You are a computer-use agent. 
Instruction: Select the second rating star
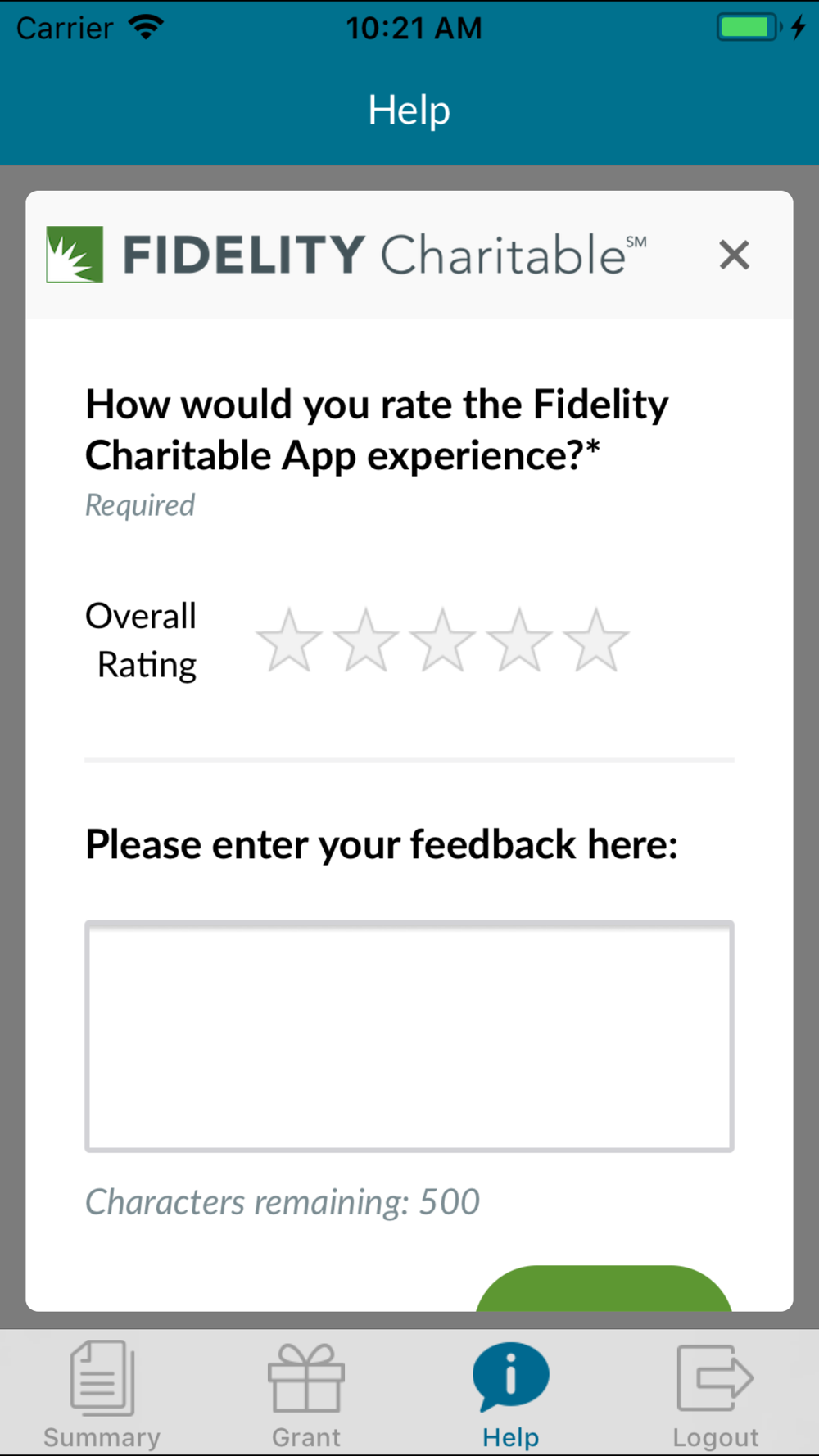[x=366, y=640]
